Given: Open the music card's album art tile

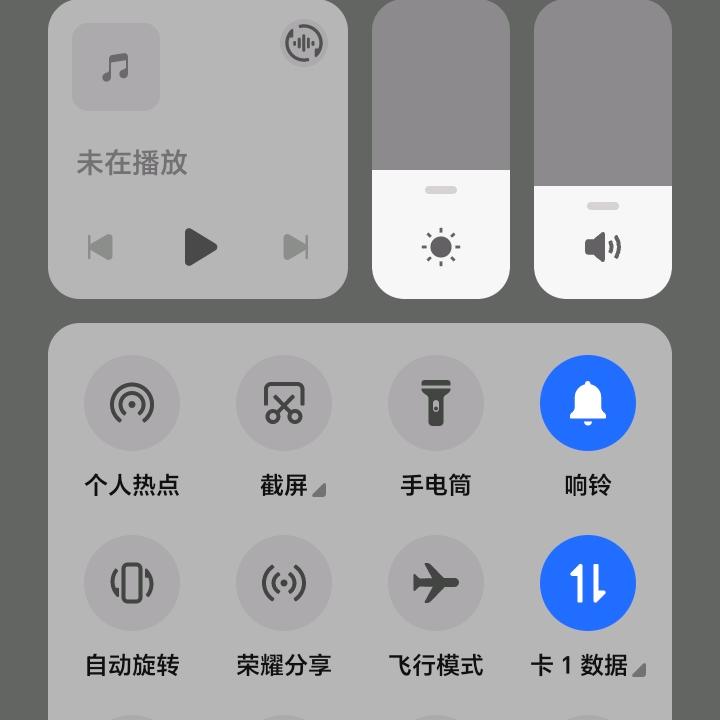Looking at the screenshot, I should tap(116, 67).
